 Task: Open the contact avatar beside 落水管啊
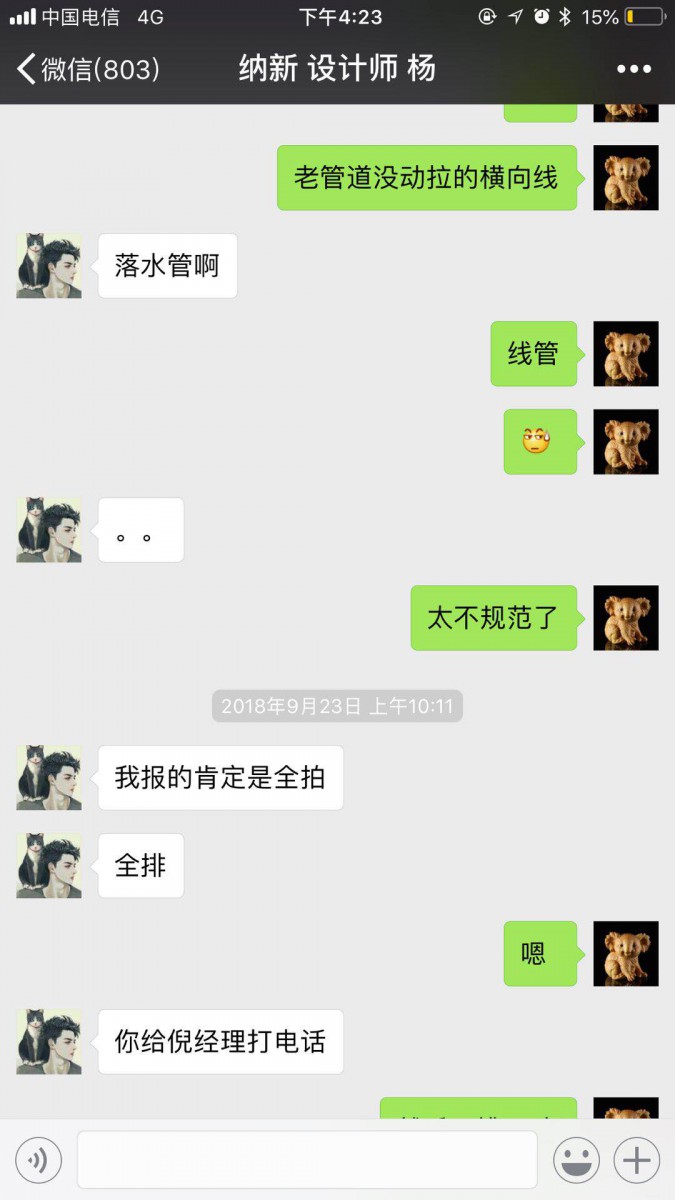[49, 266]
